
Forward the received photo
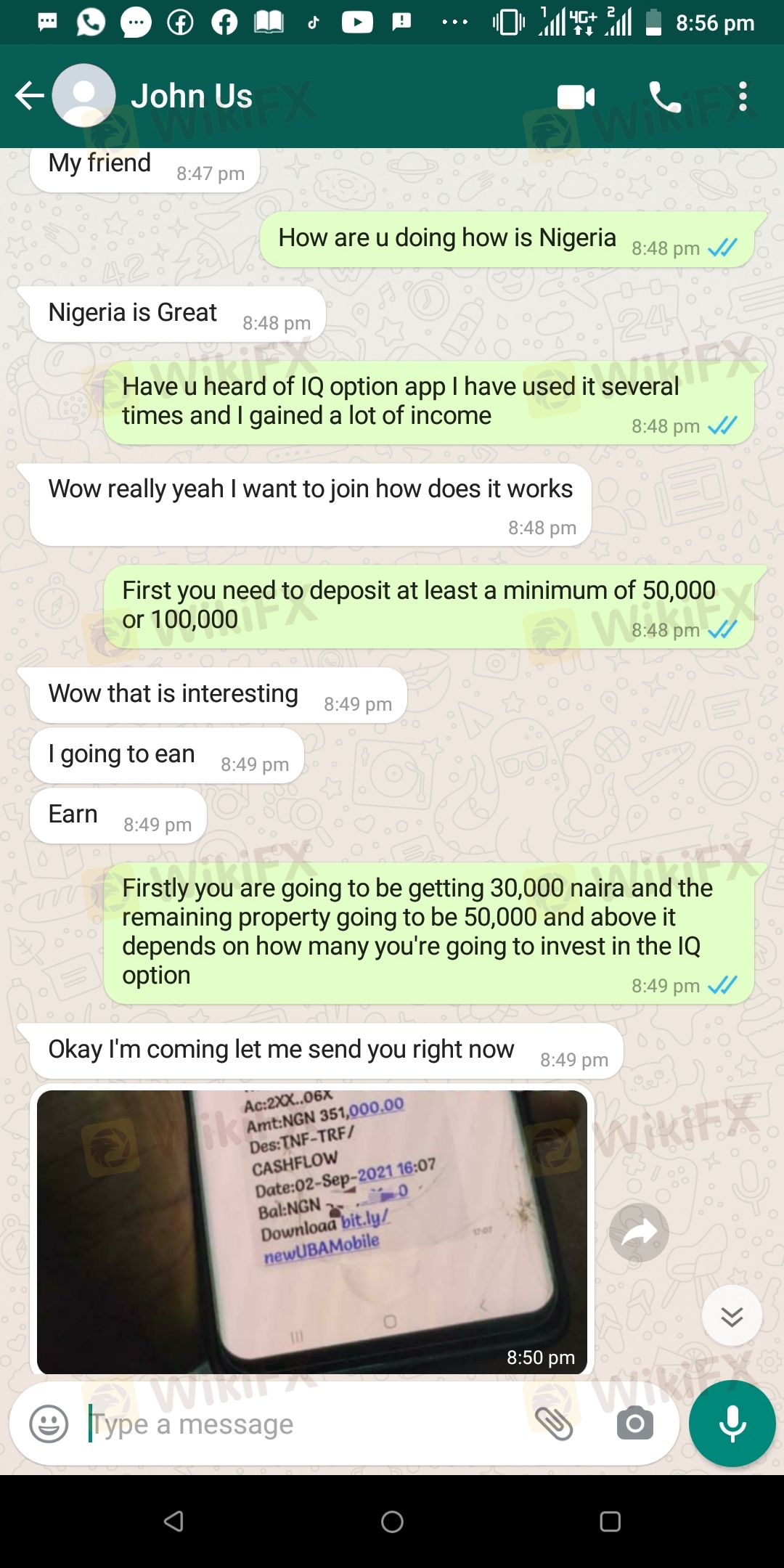click(639, 1232)
